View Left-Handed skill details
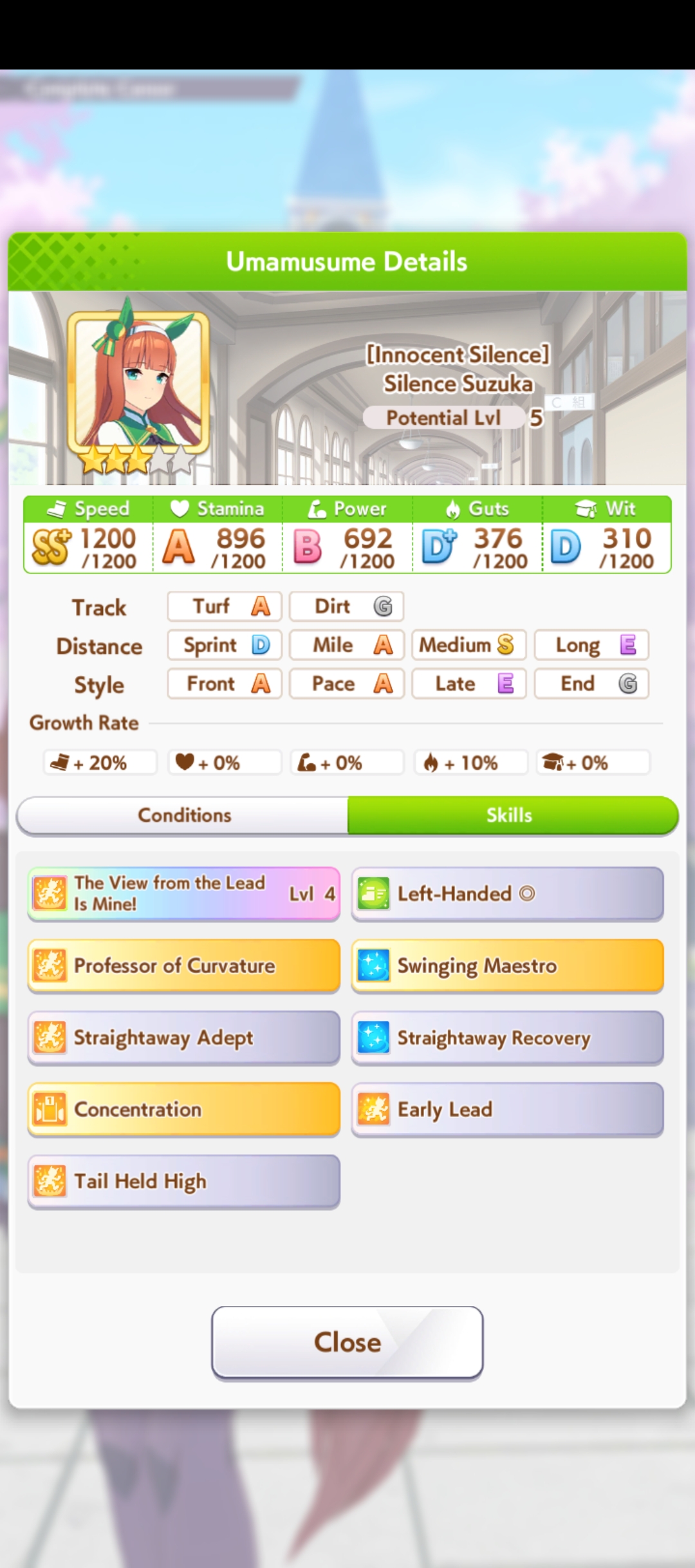Viewport: 695px width, 1568px height. click(x=507, y=893)
